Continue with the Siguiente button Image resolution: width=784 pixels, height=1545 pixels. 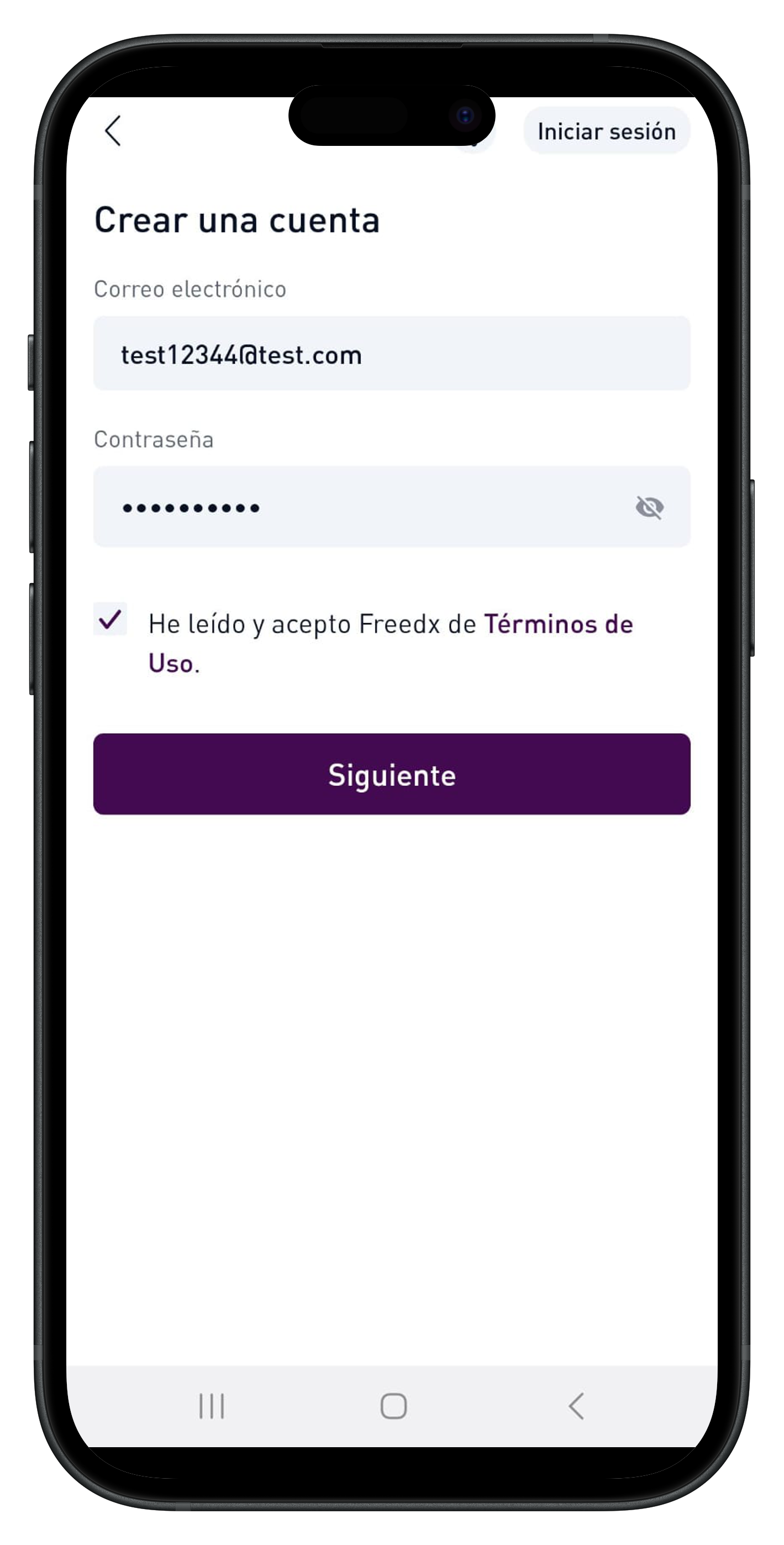coord(391,774)
